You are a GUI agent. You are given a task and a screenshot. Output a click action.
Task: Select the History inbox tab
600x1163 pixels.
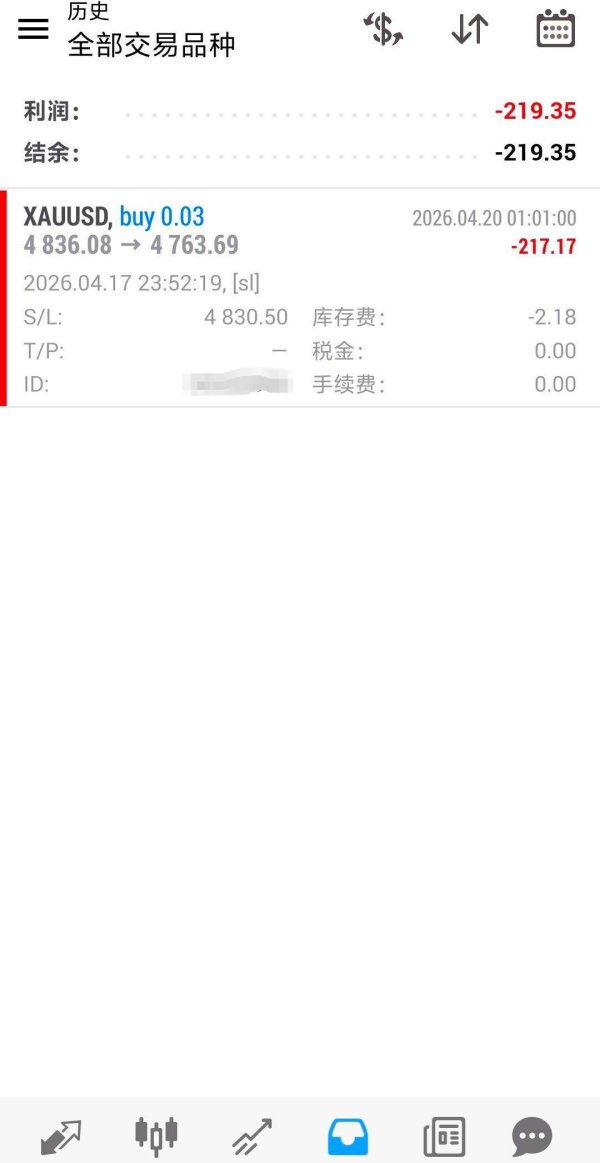348,1136
